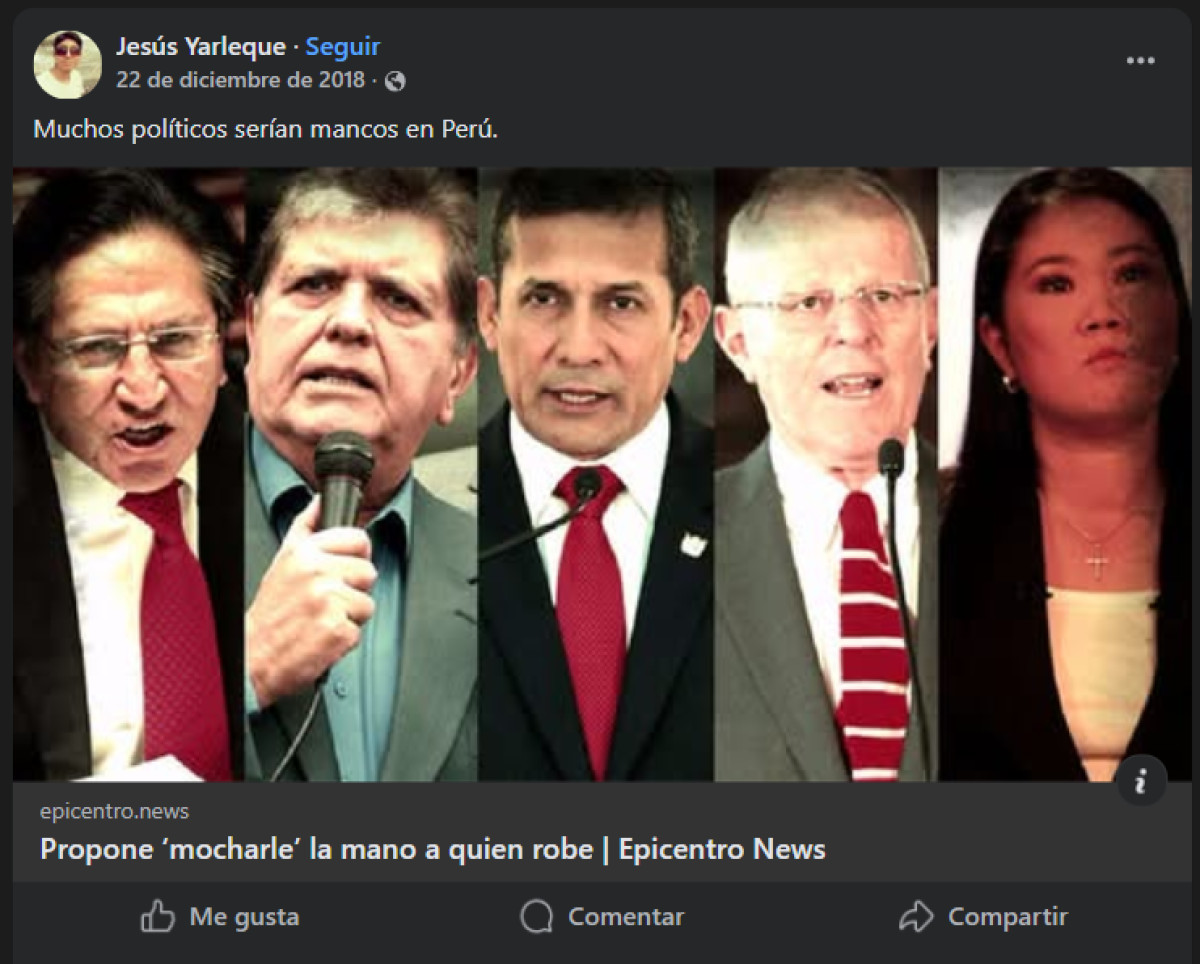Screen dimensions: 1200x964
Task: Share the post with Compartir
Action: (x=984, y=917)
